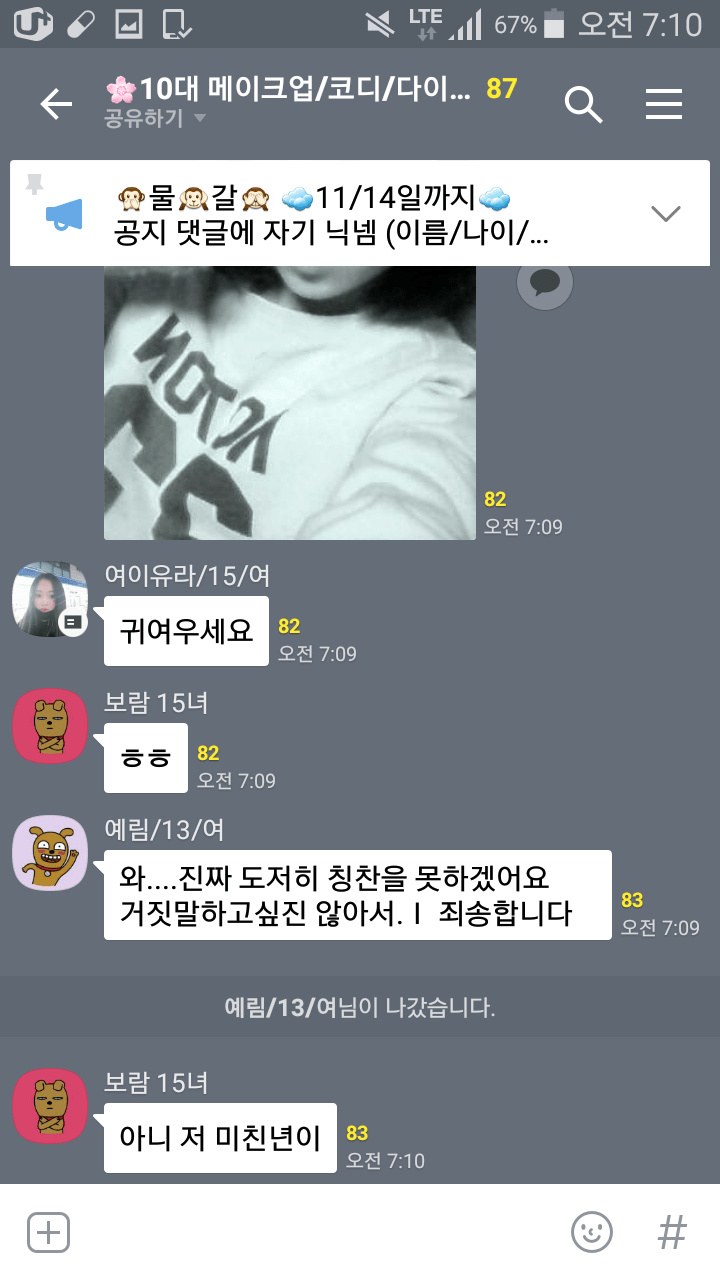This screenshot has width=720, height=1280.
Task: Tap the comment bubble on the photo
Action: pyautogui.click(x=545, y=283)
